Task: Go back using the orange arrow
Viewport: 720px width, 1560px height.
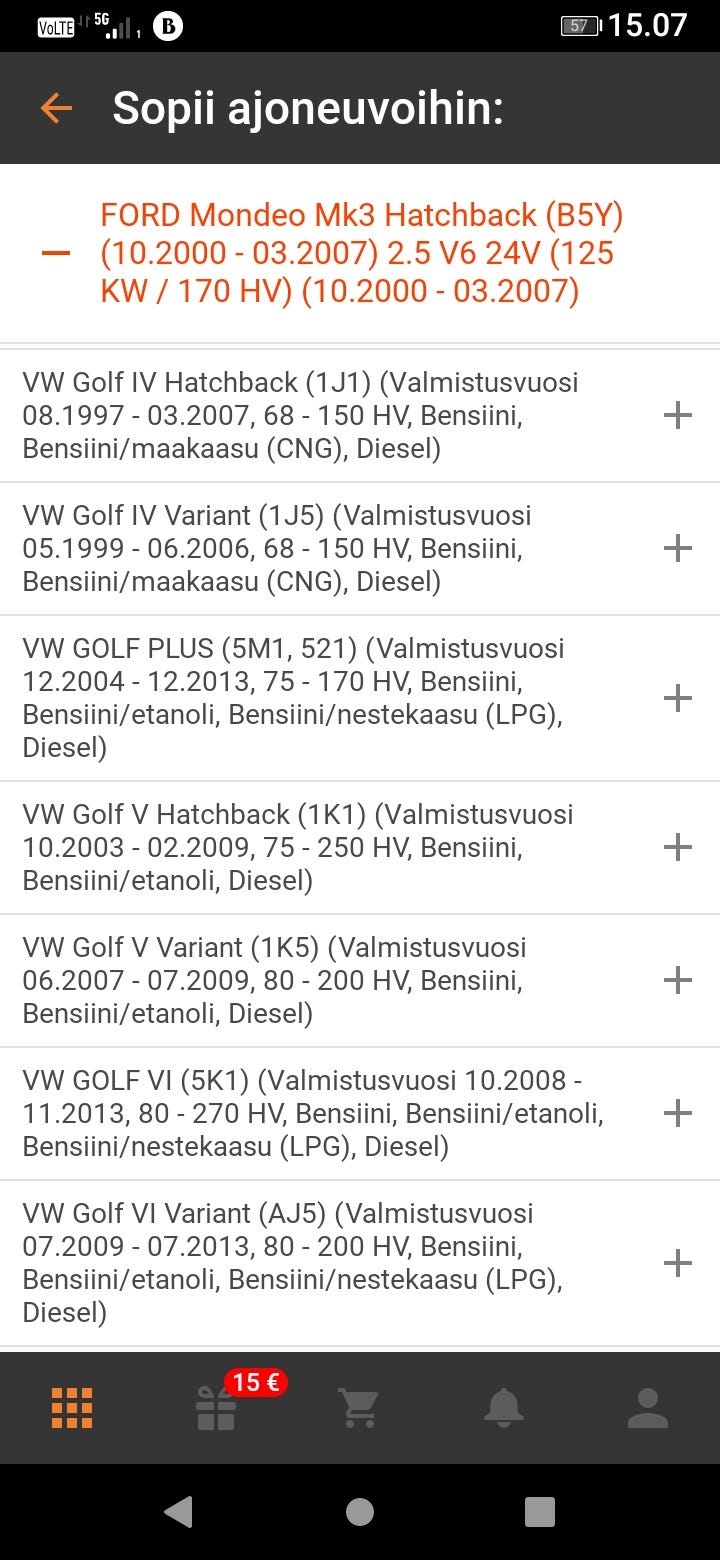Action: coord(56,108)
